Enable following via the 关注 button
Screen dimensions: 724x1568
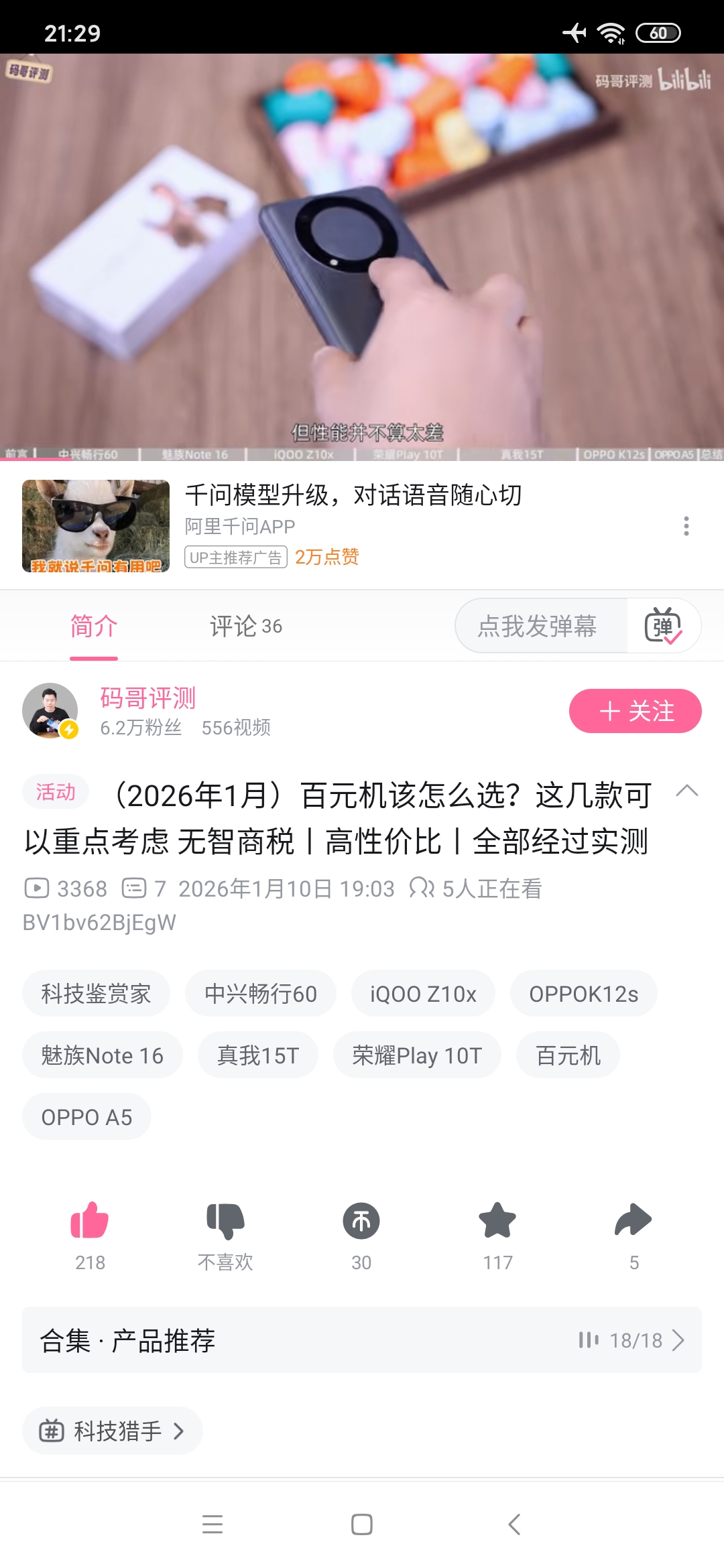[634, 711]
